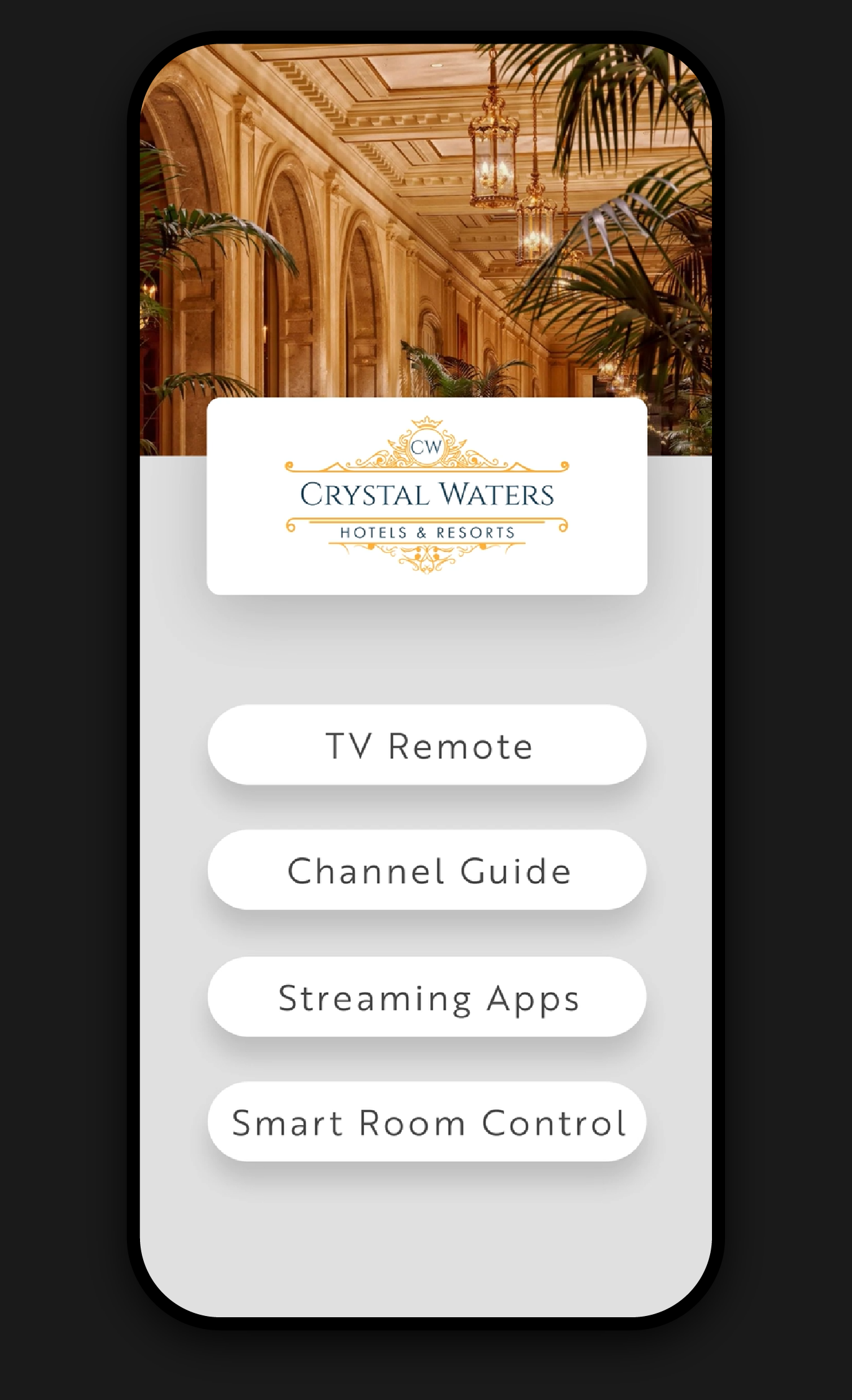Viewport: 852px width, 1400px height.
Task: Go to Smart Room Control
Action: (427, 1122)
